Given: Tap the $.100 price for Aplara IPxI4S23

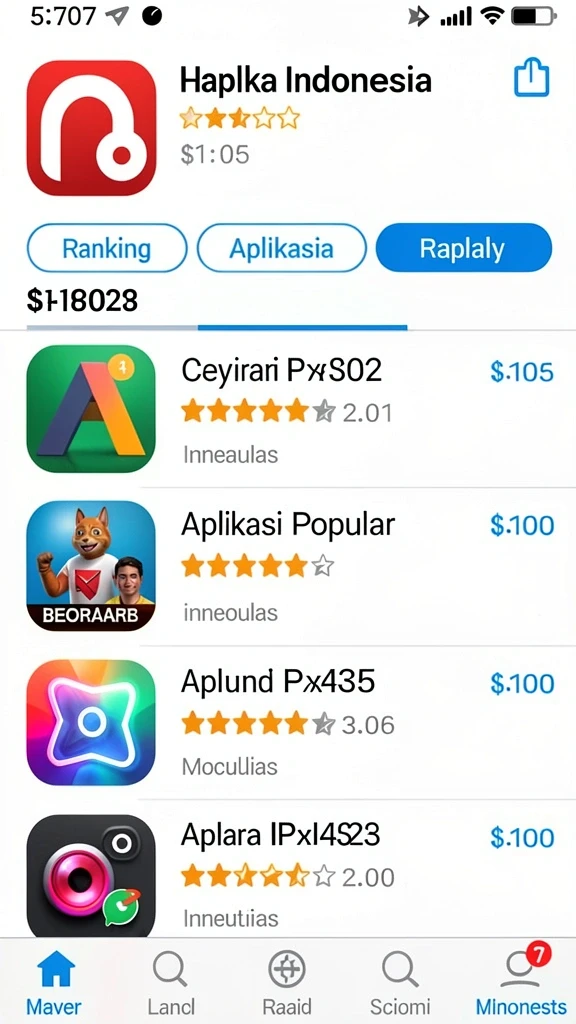Looking at the screenshot, I should (522, 838).
